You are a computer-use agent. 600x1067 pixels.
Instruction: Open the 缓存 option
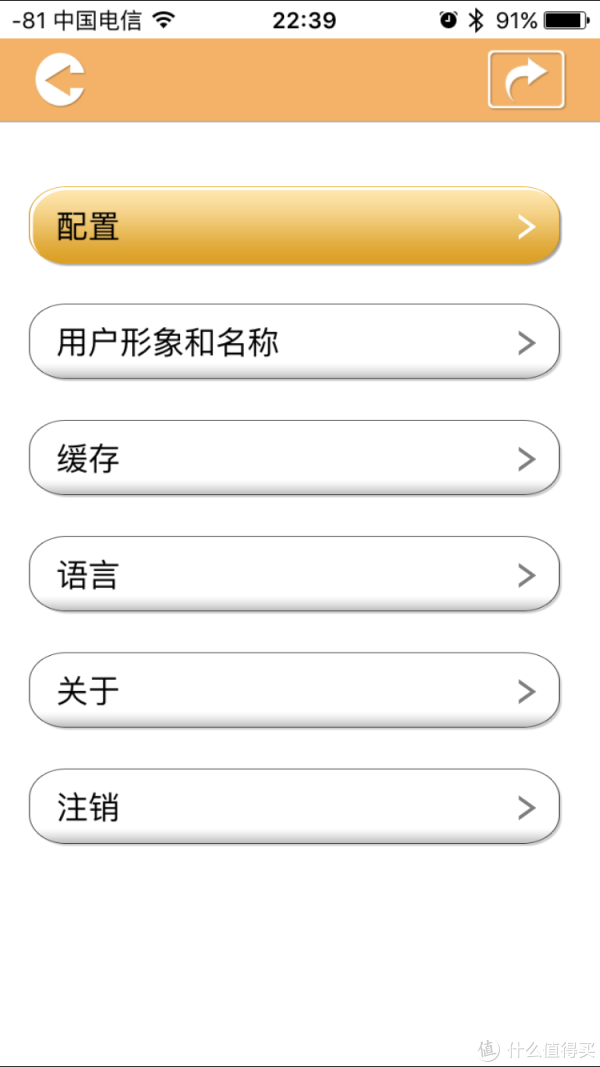point(295,458)
